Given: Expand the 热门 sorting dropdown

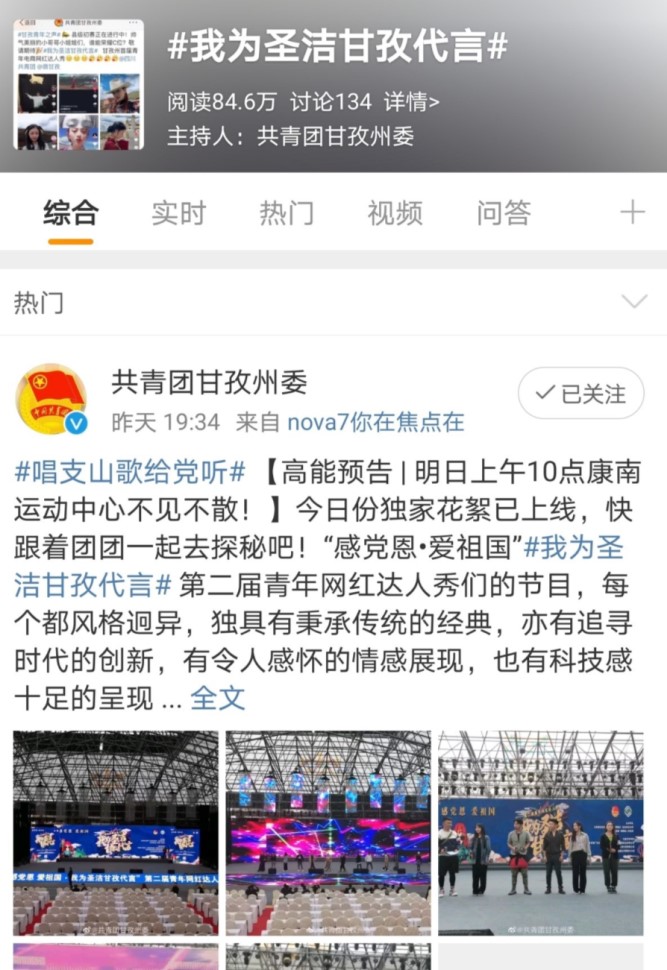Looking at the screenshot, I should (633, 302).
